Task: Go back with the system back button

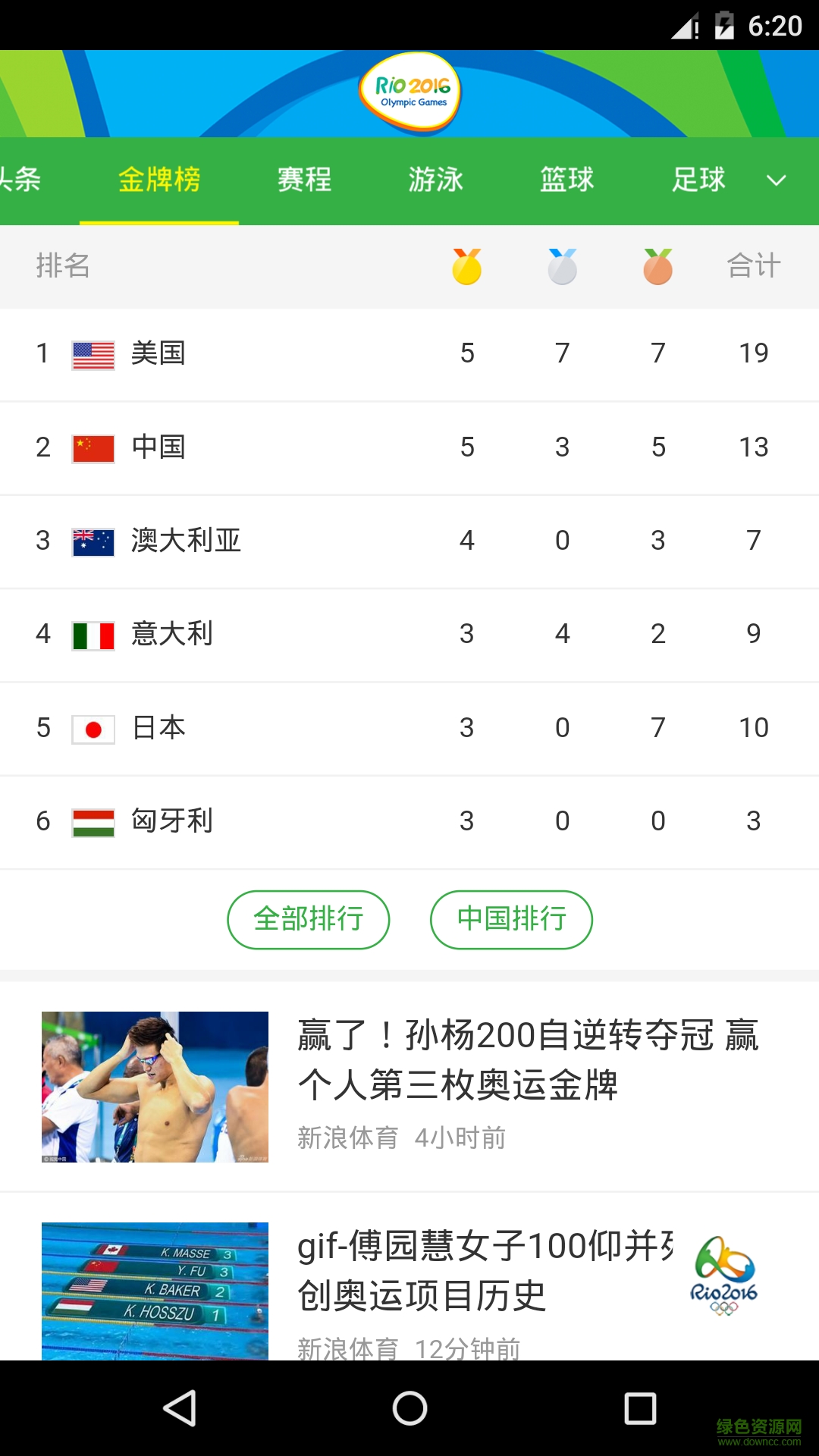Action: tap(180, 1408)
